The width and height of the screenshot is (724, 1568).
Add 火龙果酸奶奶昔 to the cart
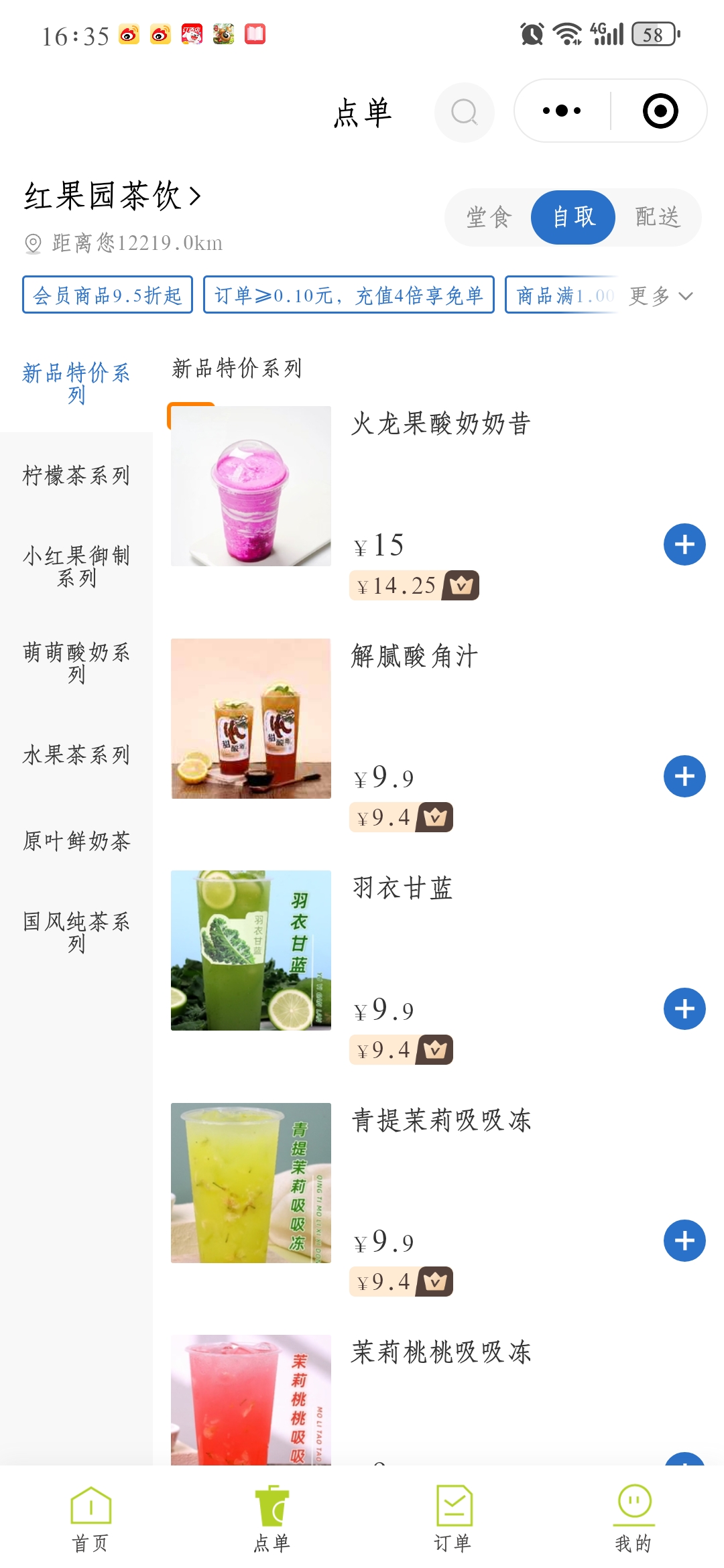pos(684,544)
